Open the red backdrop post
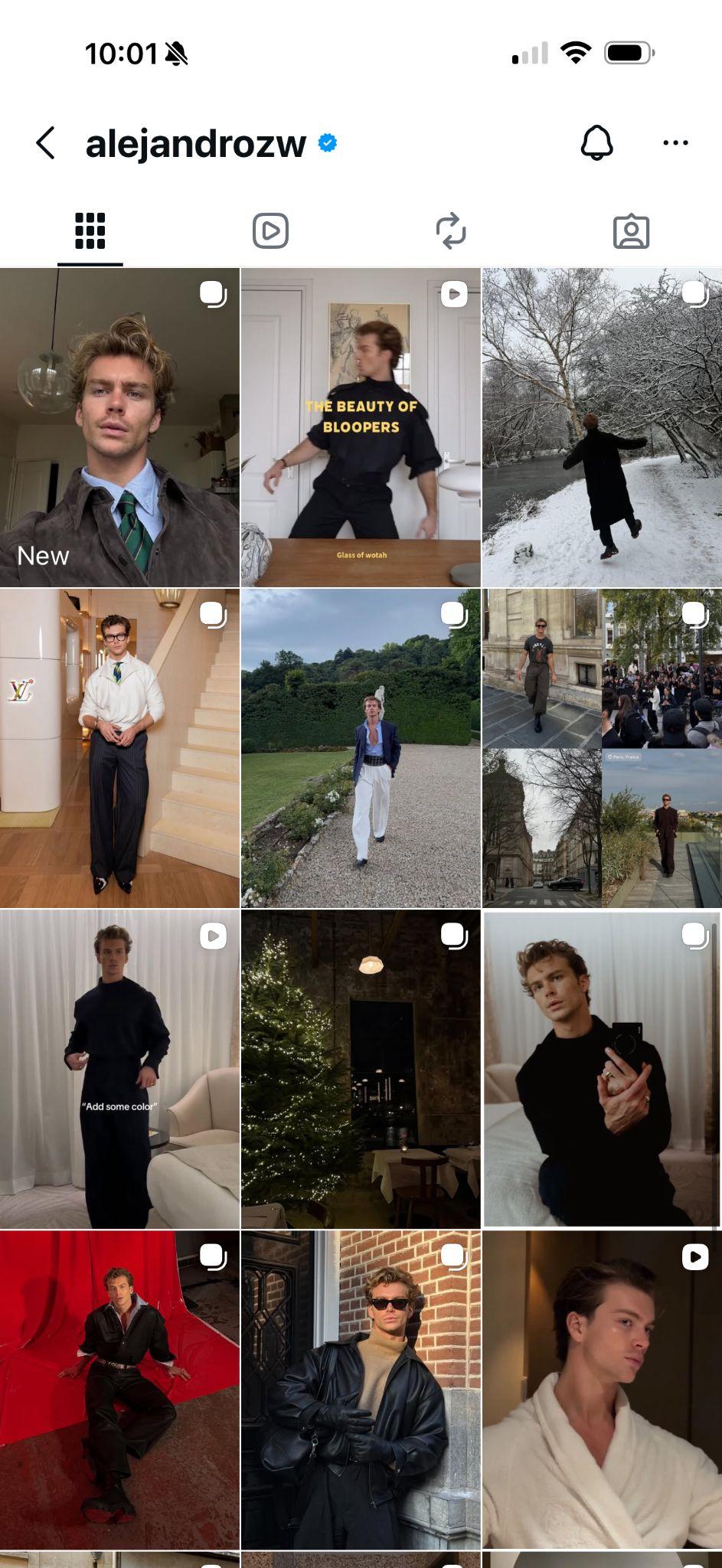 click(119, 1390)
